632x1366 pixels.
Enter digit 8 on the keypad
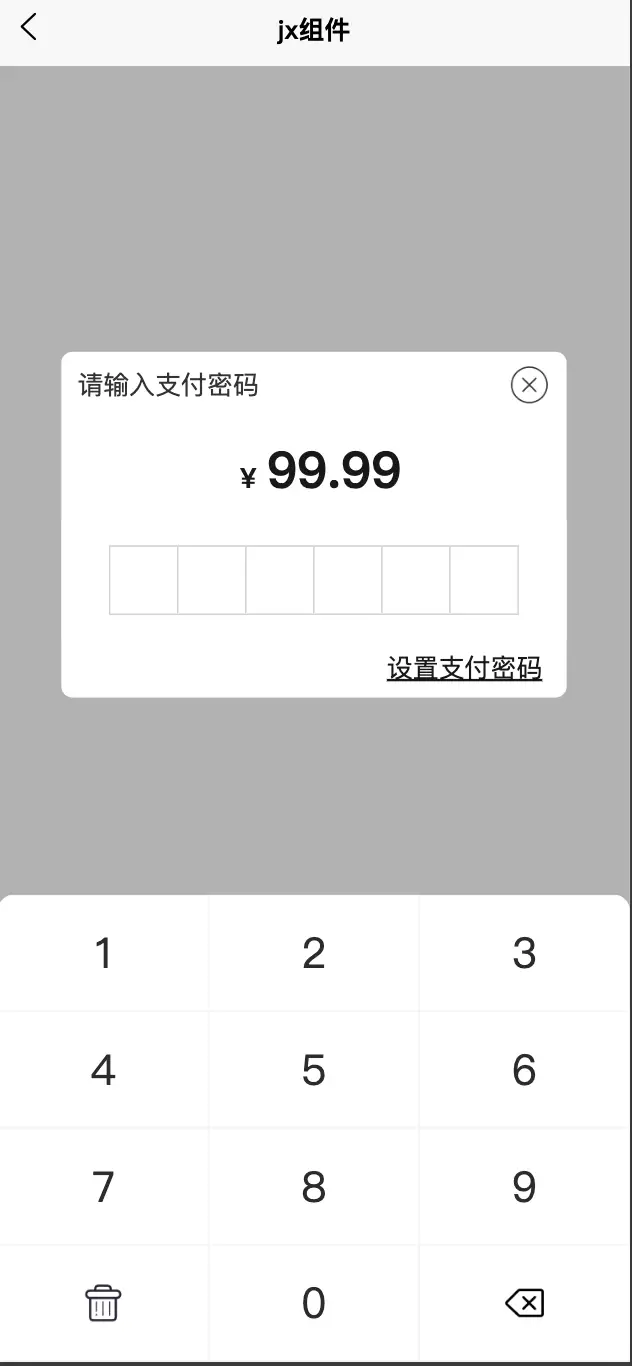[314, 1187]
